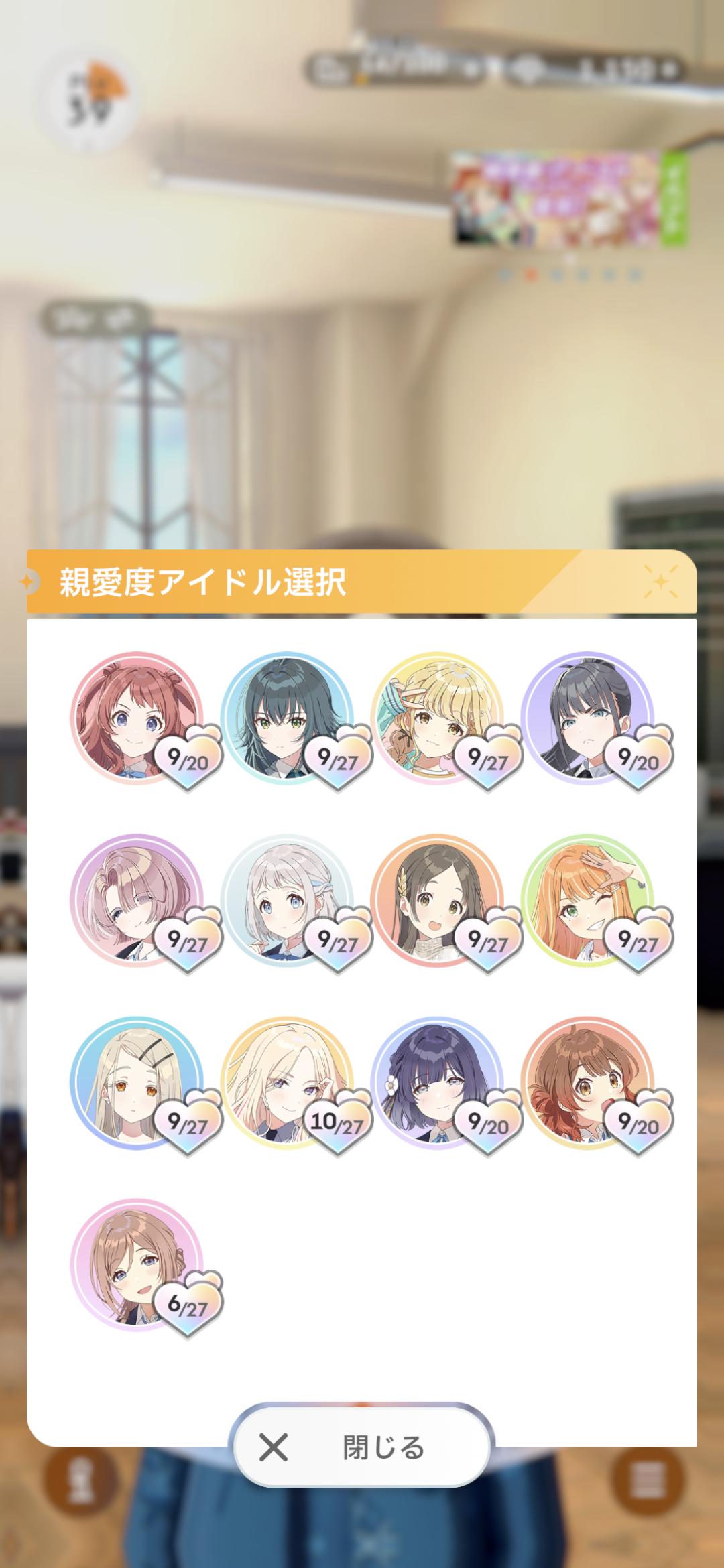The image size is (724, 1568).
Task: Select the idol with 6/27 affection
Action: click(137, 1264)
